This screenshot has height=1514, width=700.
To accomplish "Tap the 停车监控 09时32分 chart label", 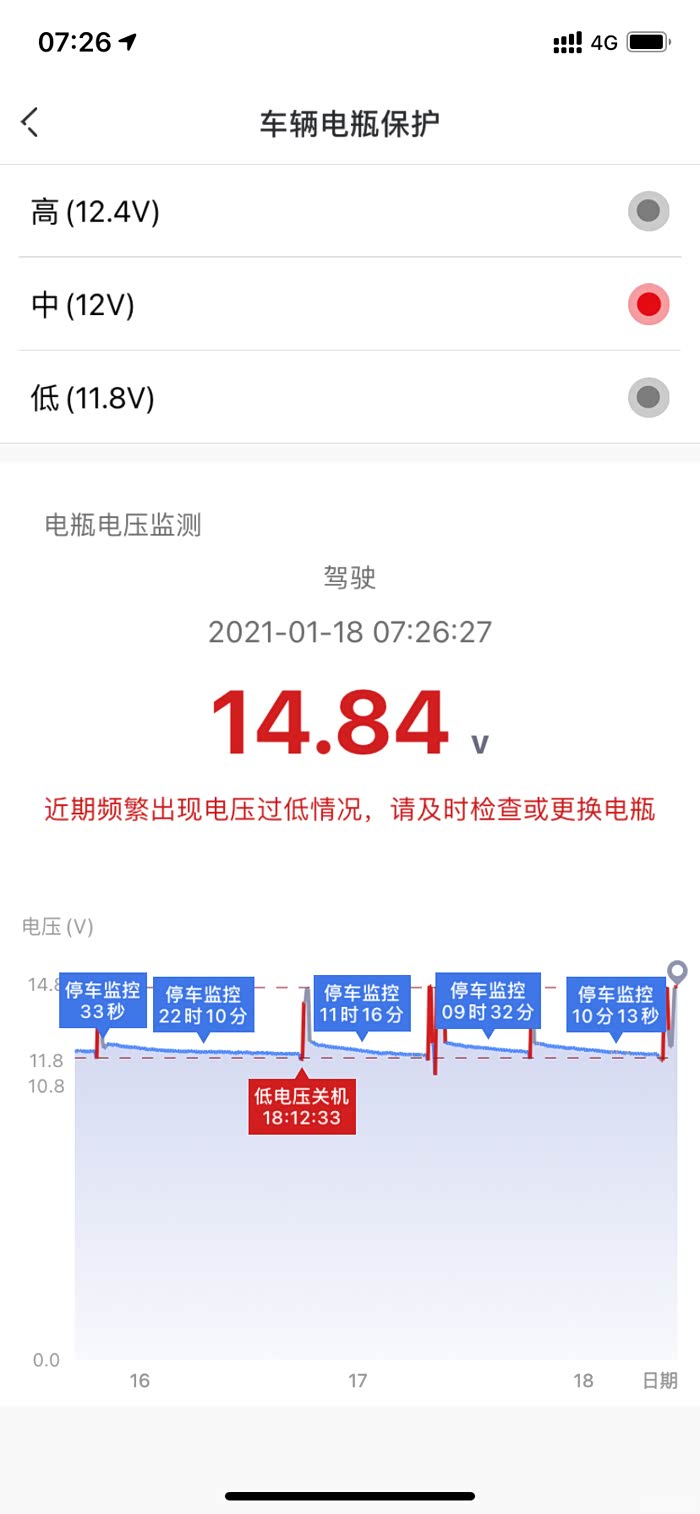I will coord(488,1000).
